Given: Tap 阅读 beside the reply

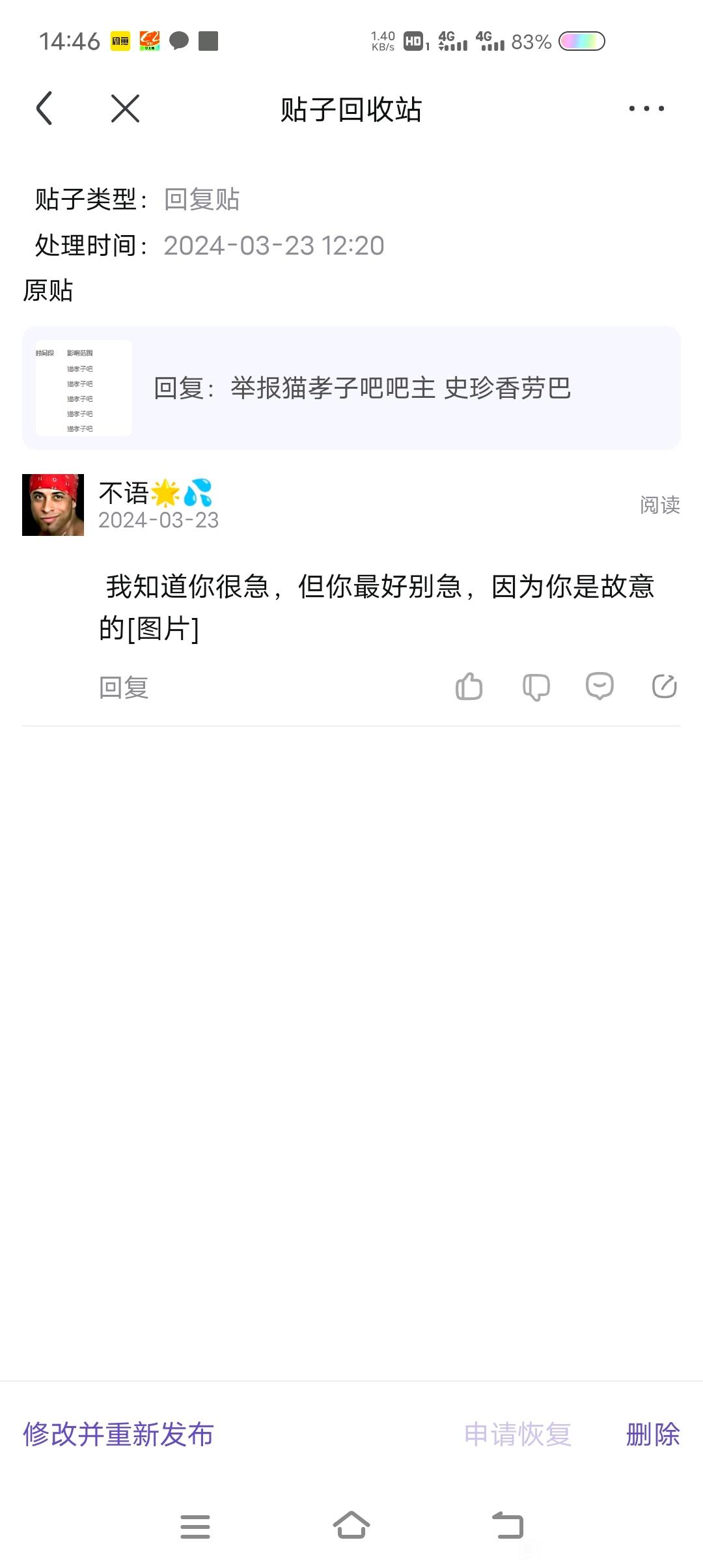Looking at the screenshot, I should coord(659,505).
